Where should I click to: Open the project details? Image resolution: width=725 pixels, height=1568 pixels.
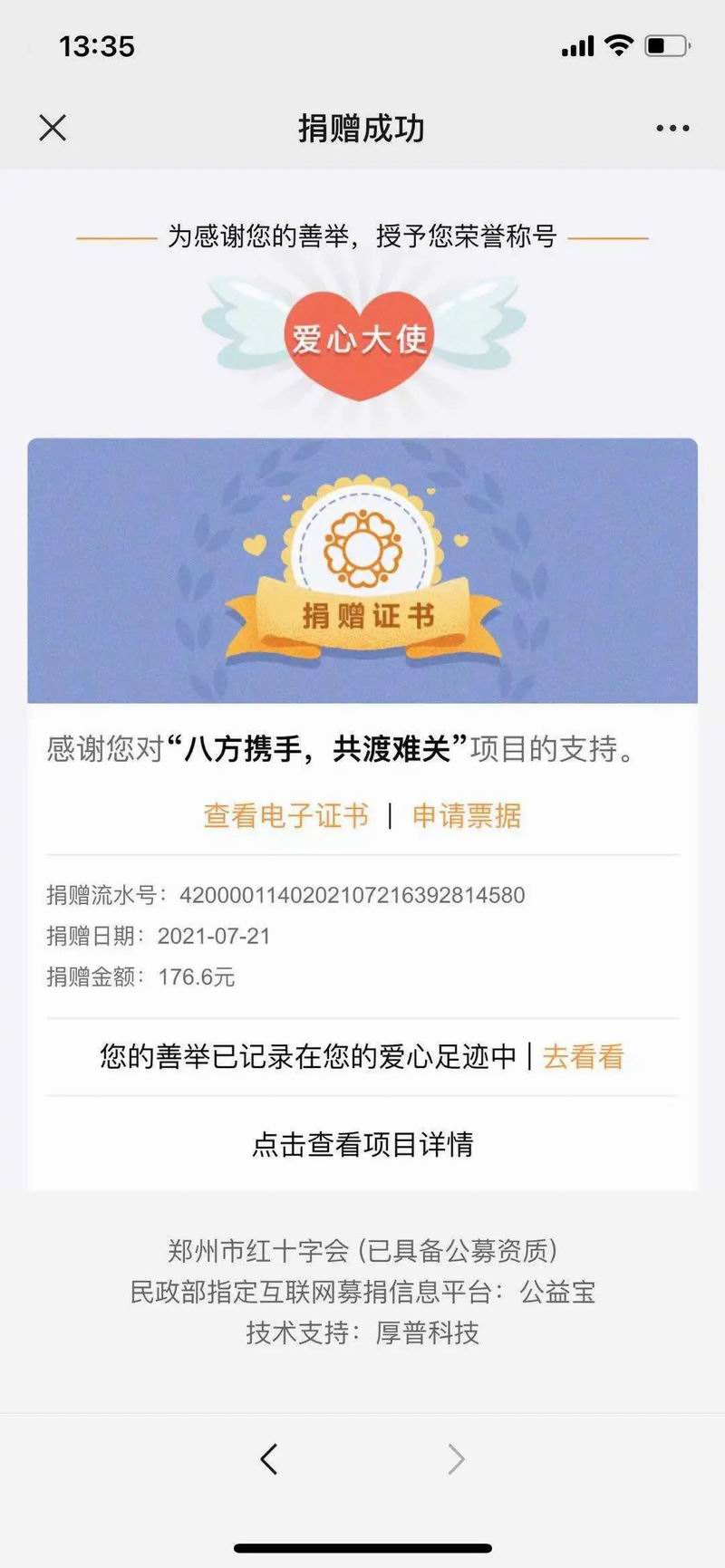[362, 1144]
